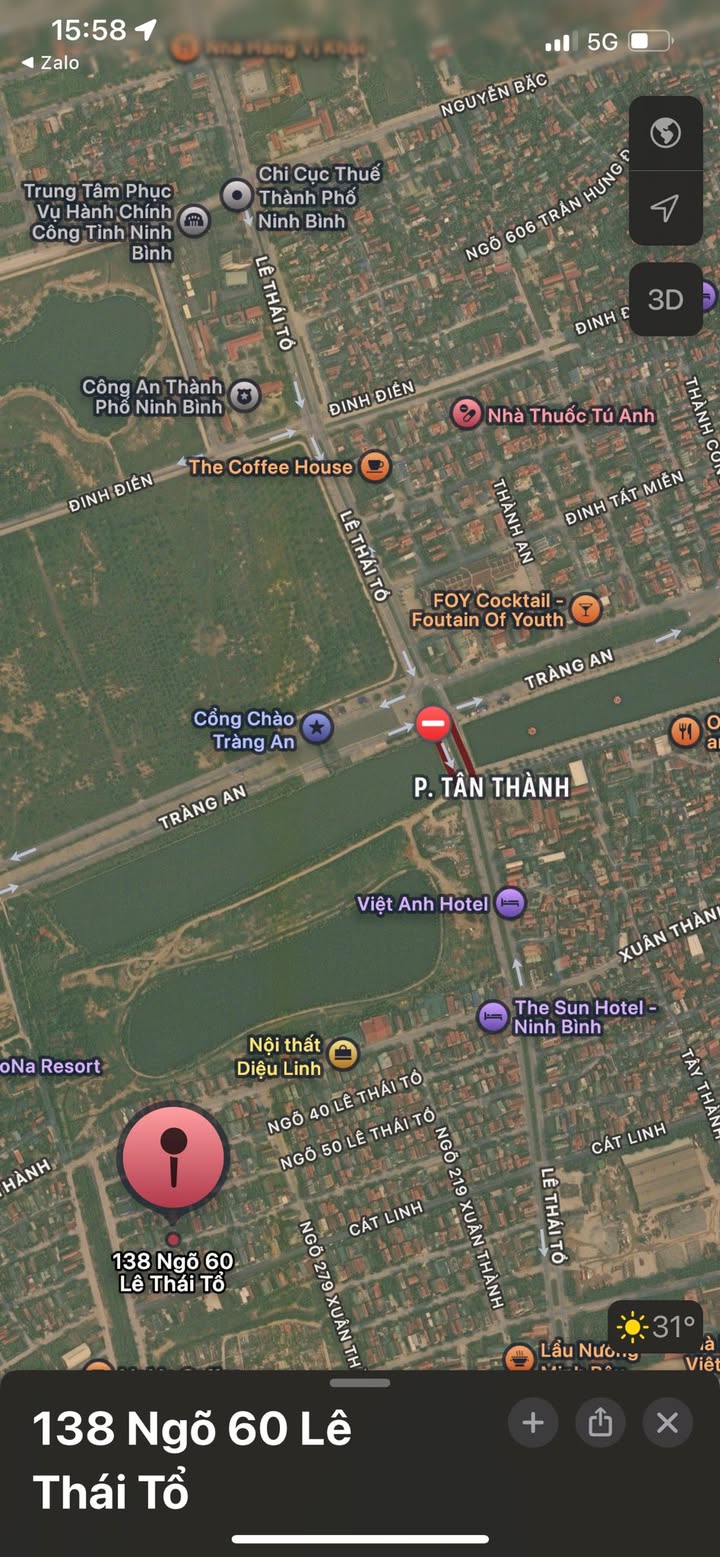Screen dimensions: 720x1557
Task: Tap the red dropped pin marker
Action: coord(173,1160)
